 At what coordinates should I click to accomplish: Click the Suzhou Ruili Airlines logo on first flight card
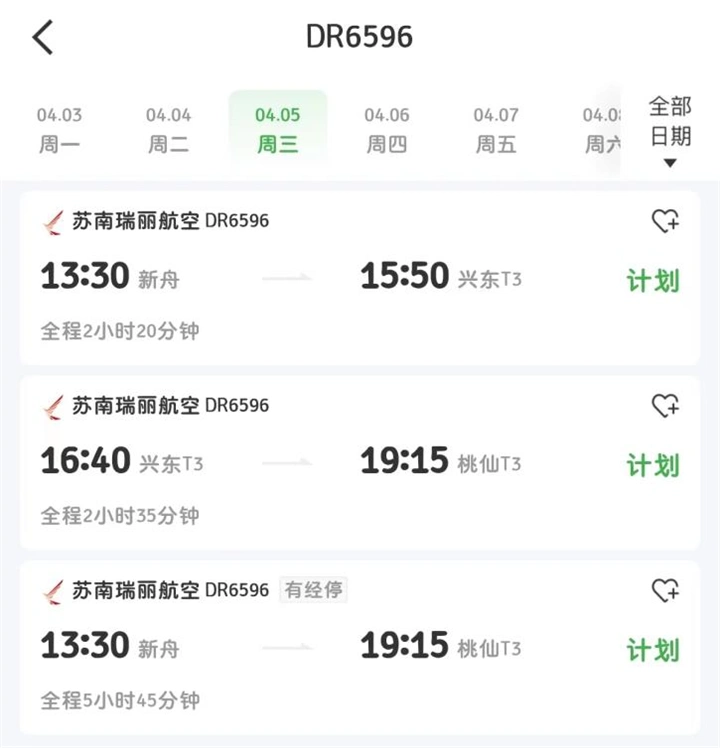point(50,222)
